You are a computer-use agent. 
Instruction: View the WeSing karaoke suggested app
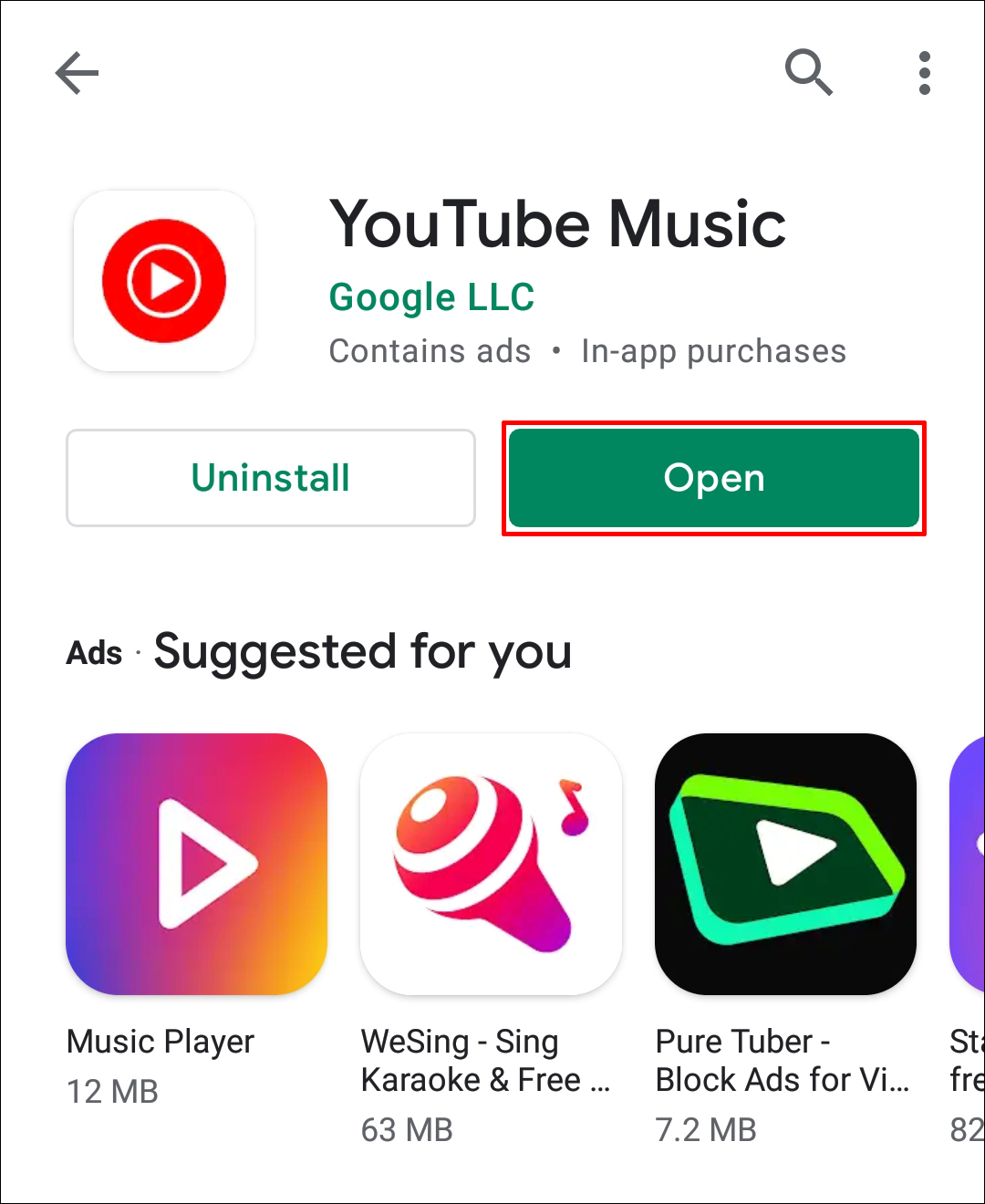[491, 864]
